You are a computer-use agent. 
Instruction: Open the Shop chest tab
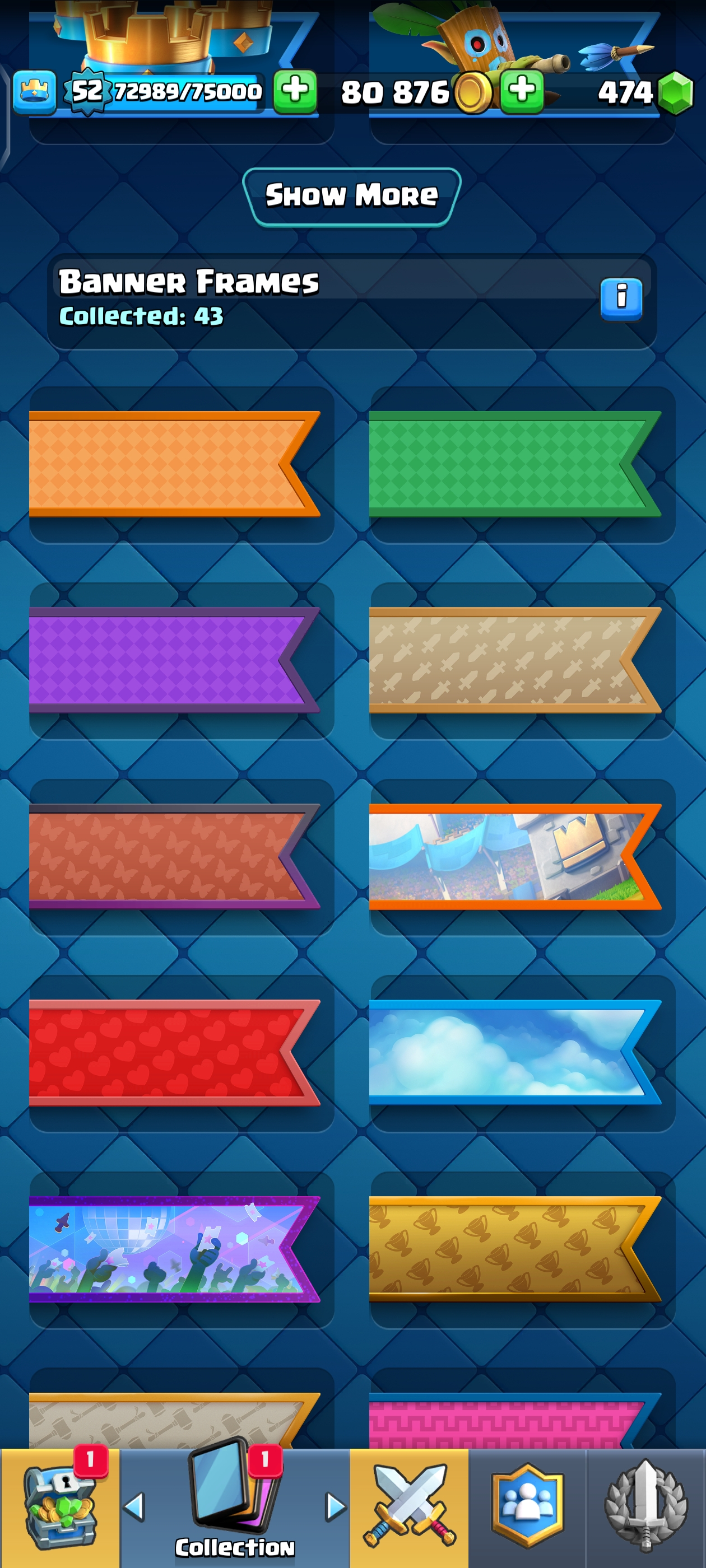60,1507
